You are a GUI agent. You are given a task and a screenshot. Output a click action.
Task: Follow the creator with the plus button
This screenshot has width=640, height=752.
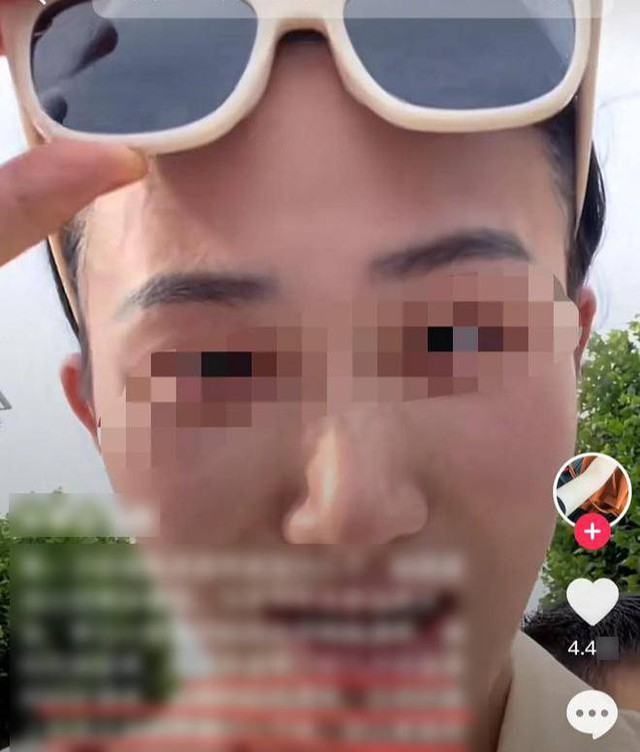[592, 531]
